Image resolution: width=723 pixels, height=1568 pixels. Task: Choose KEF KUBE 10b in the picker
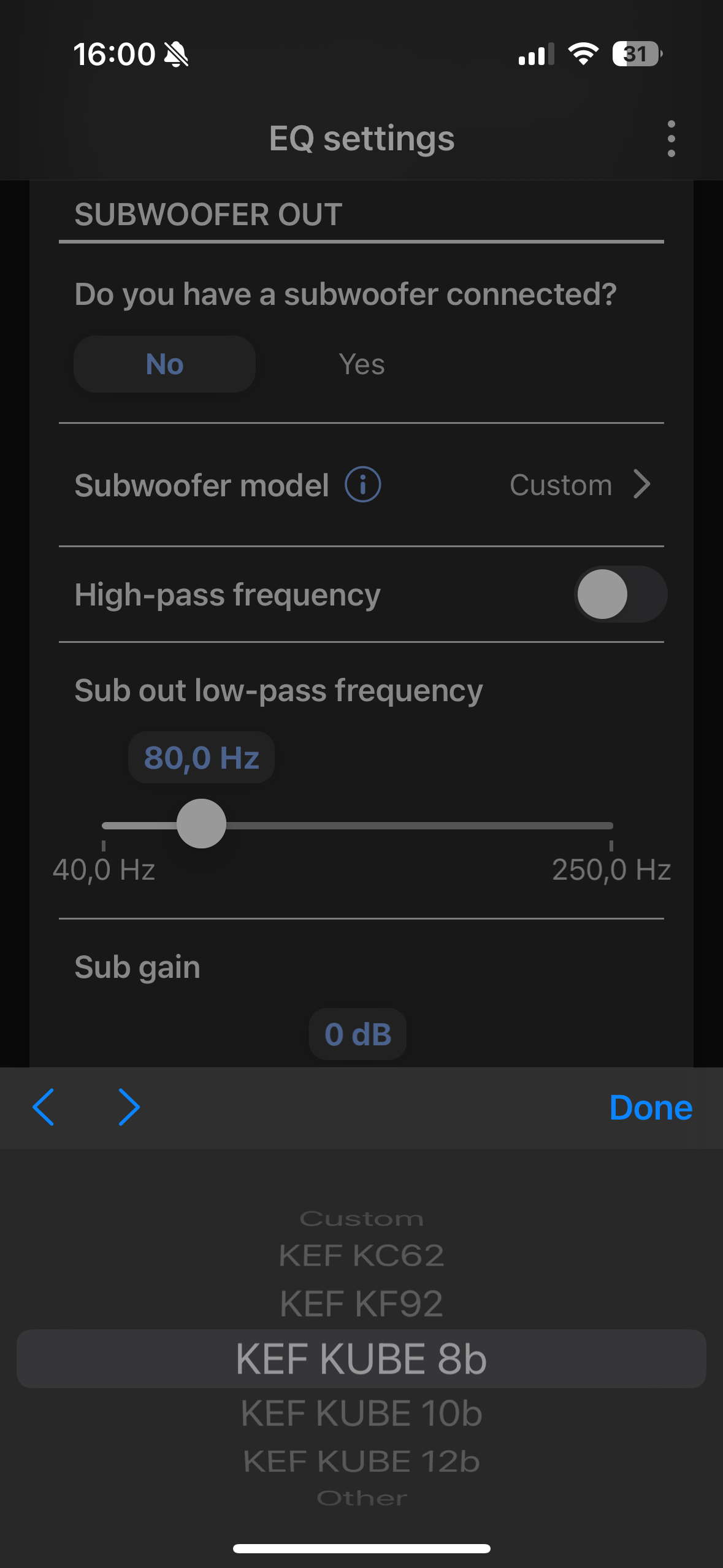click(361, 1413)
